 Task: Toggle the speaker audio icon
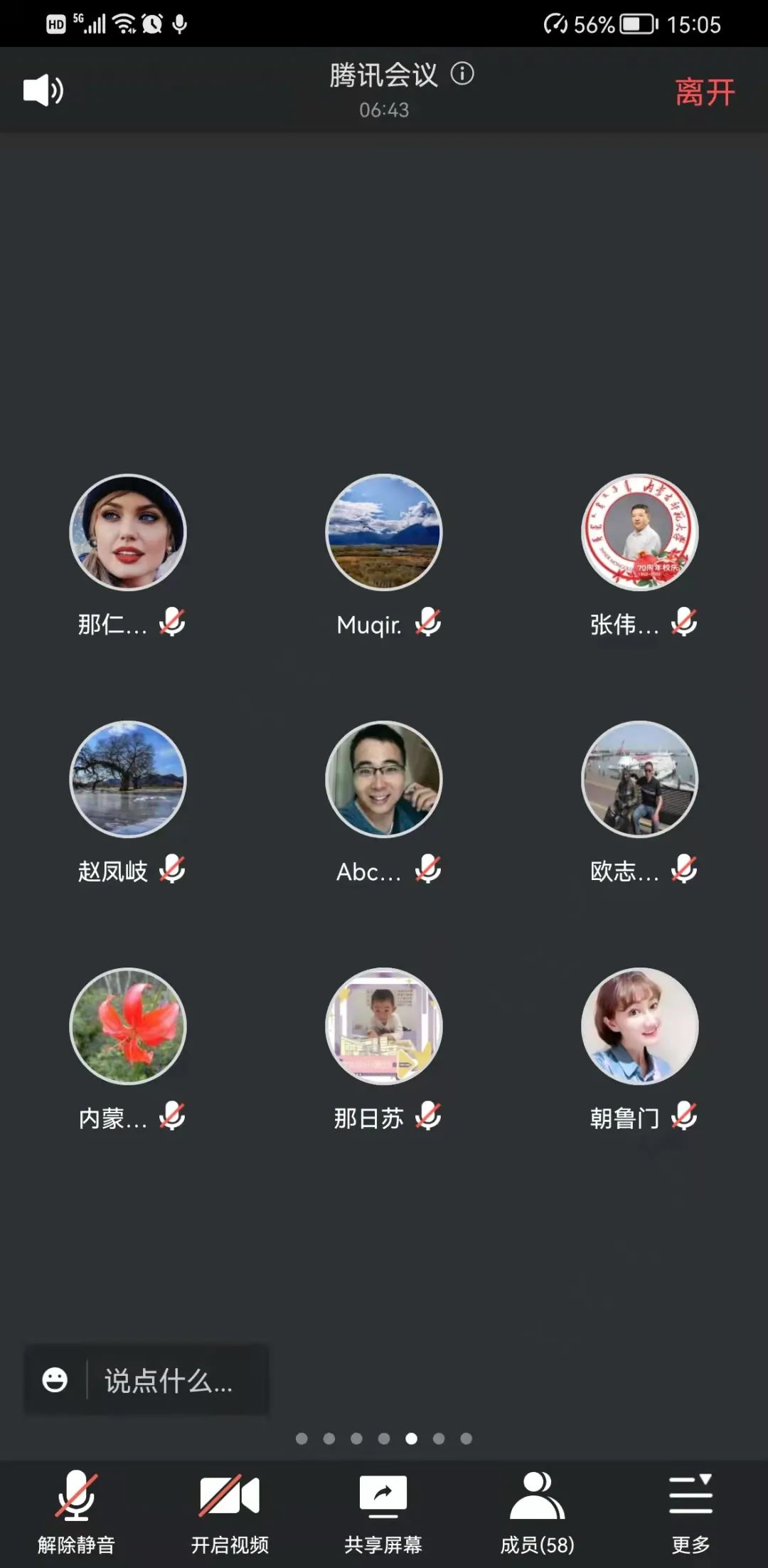pos(43,90)
